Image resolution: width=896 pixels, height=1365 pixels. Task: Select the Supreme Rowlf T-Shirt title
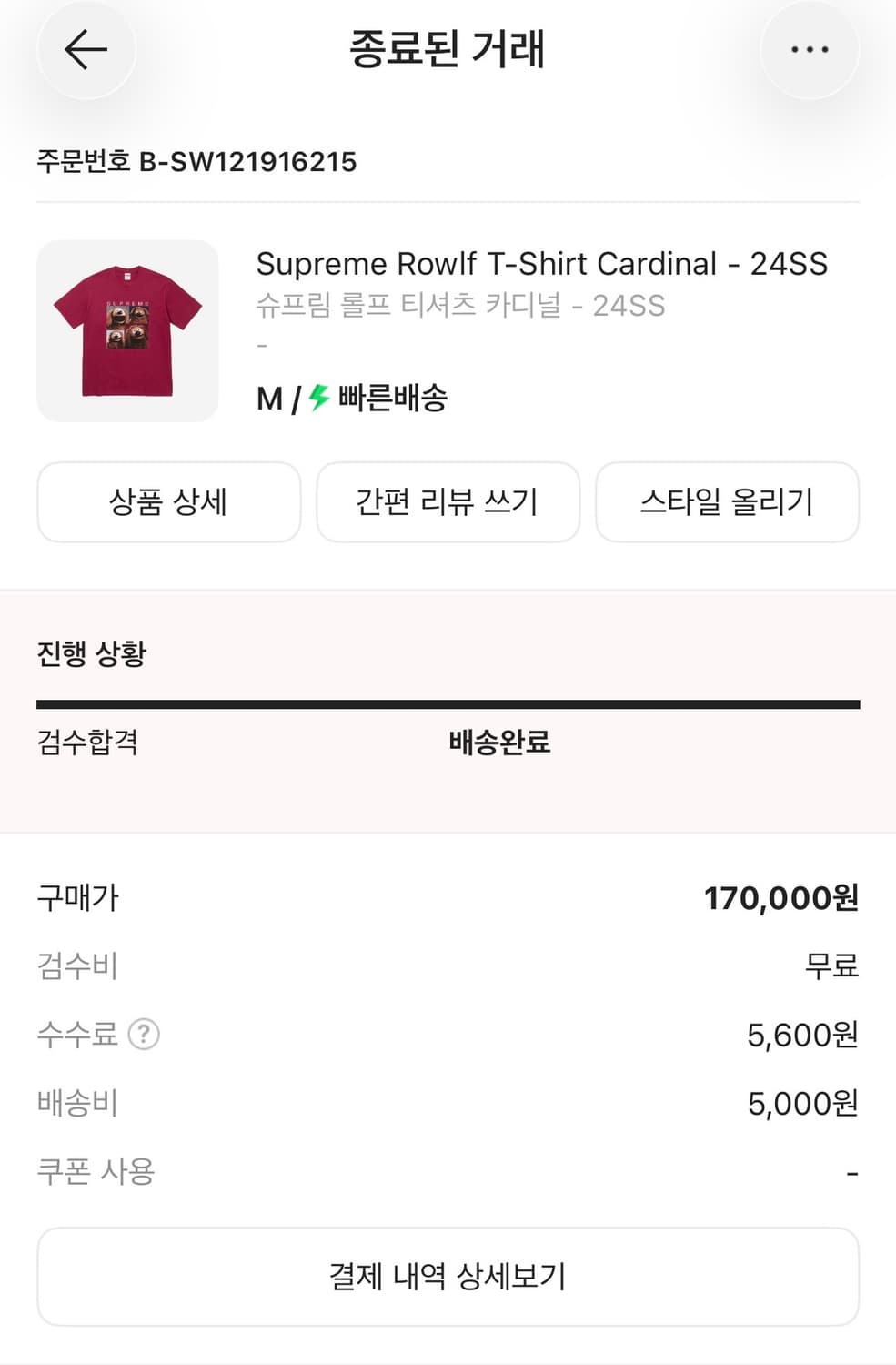(x=542, y=265)
